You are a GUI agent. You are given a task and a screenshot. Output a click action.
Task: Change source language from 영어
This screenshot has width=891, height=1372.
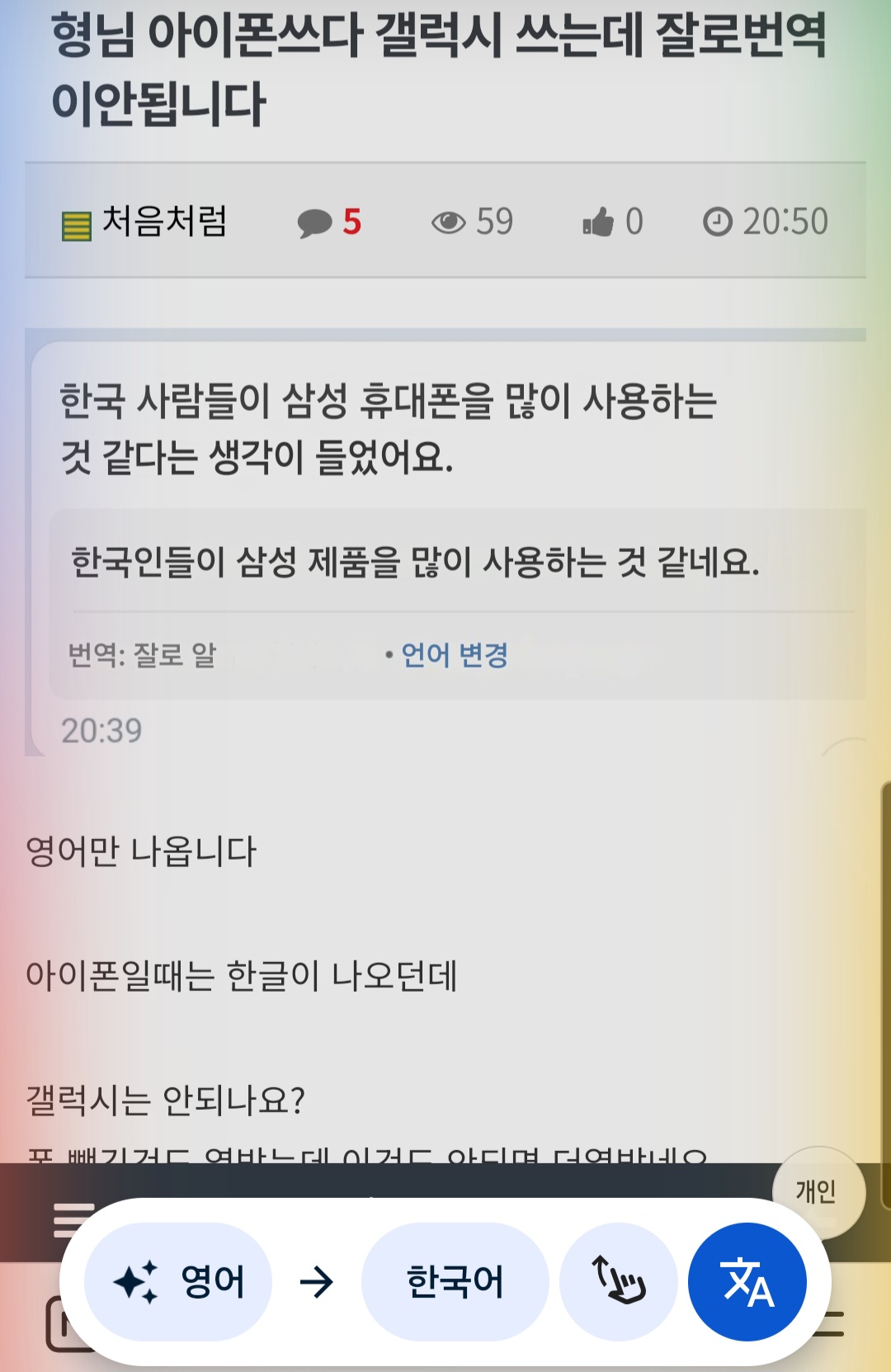[178, 1281]
